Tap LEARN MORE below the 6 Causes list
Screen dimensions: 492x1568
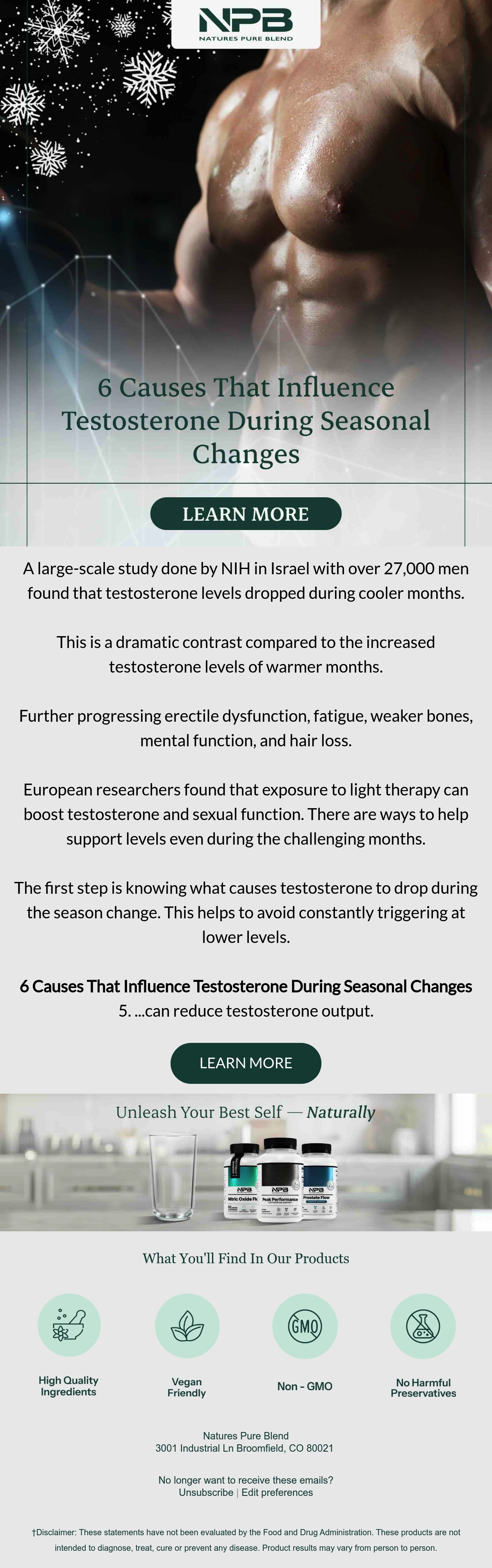tap(246, 1063)
